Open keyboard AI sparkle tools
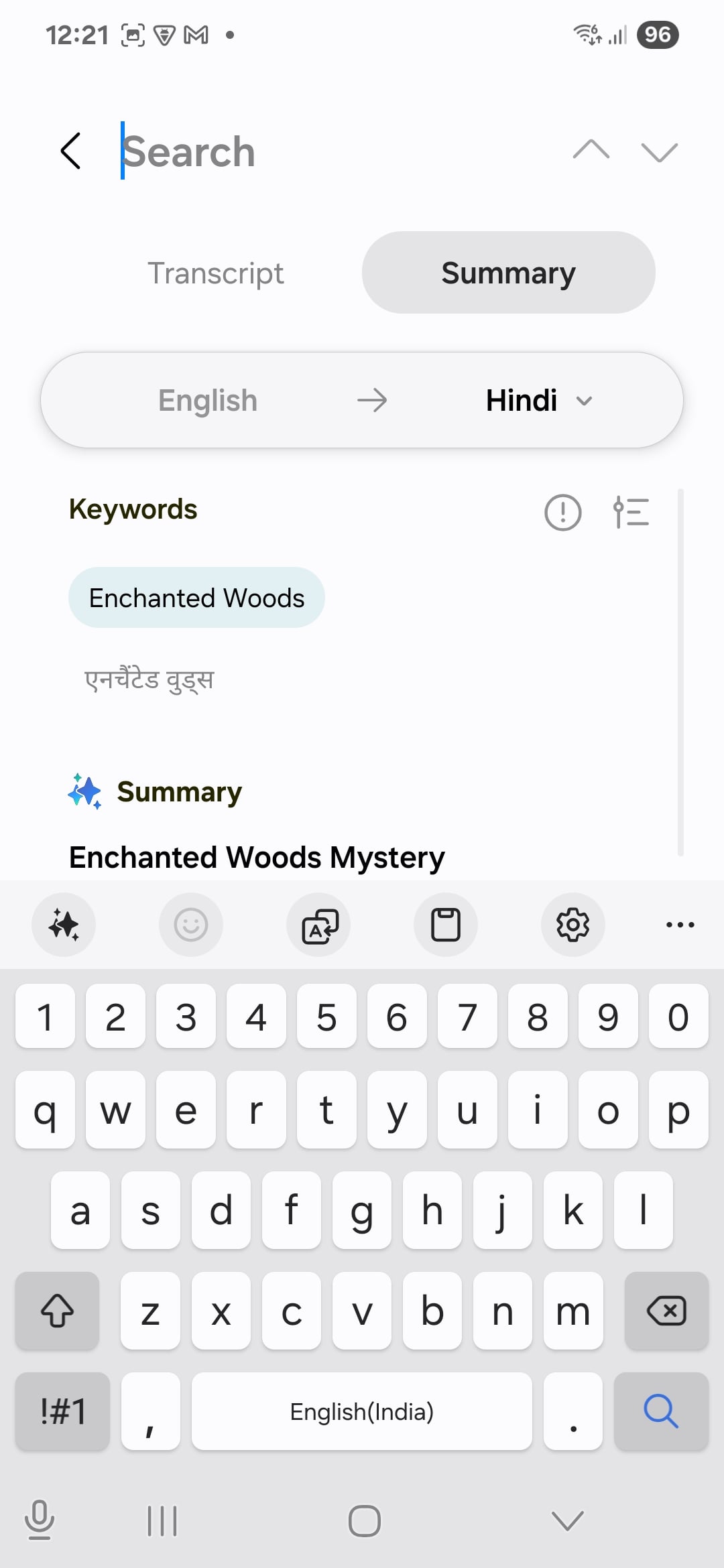The width and height of the screenshot is (724, 1568). [64, 925]
